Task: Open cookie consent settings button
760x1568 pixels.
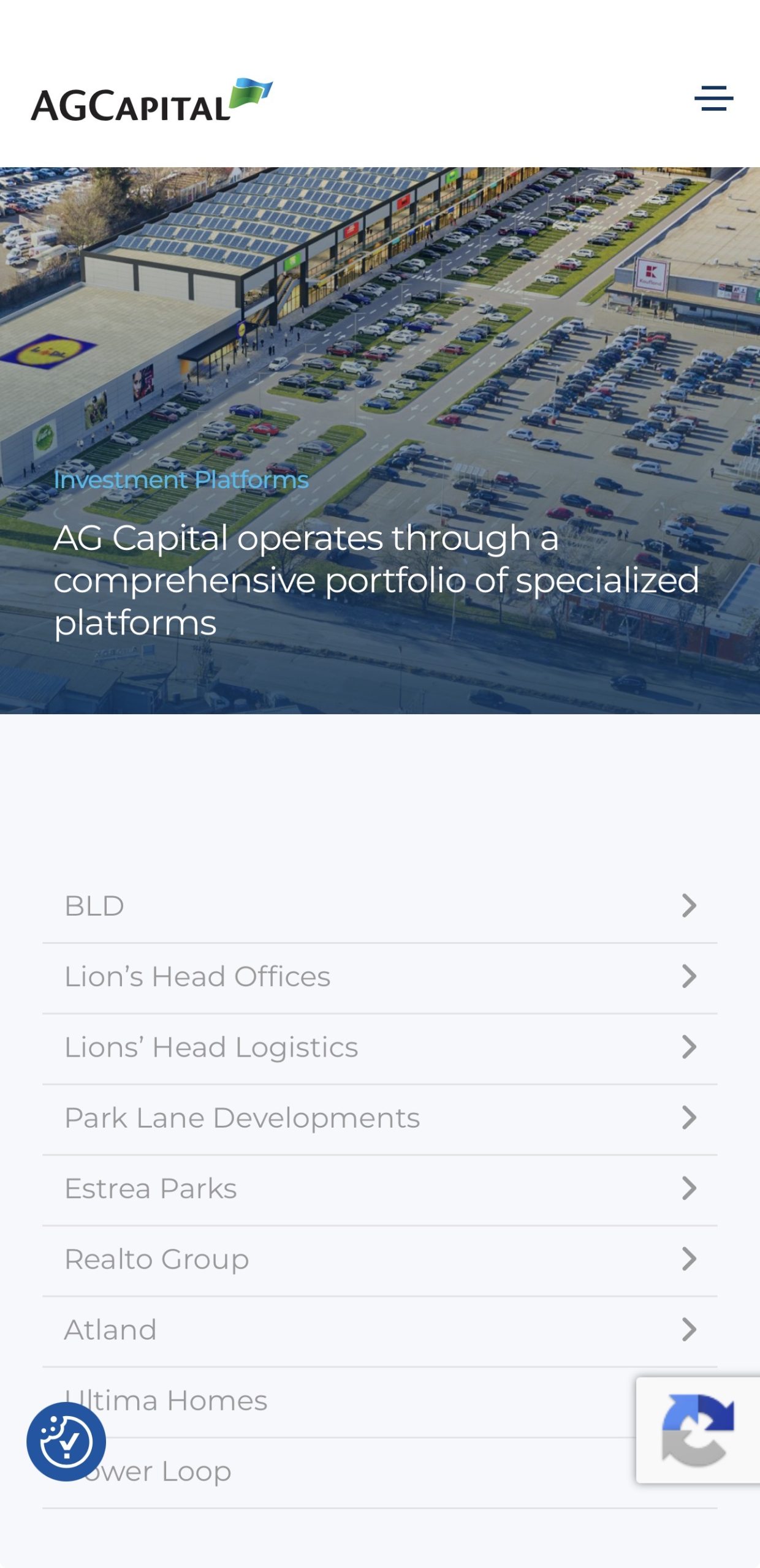Action: click(x=66, y=1442)
